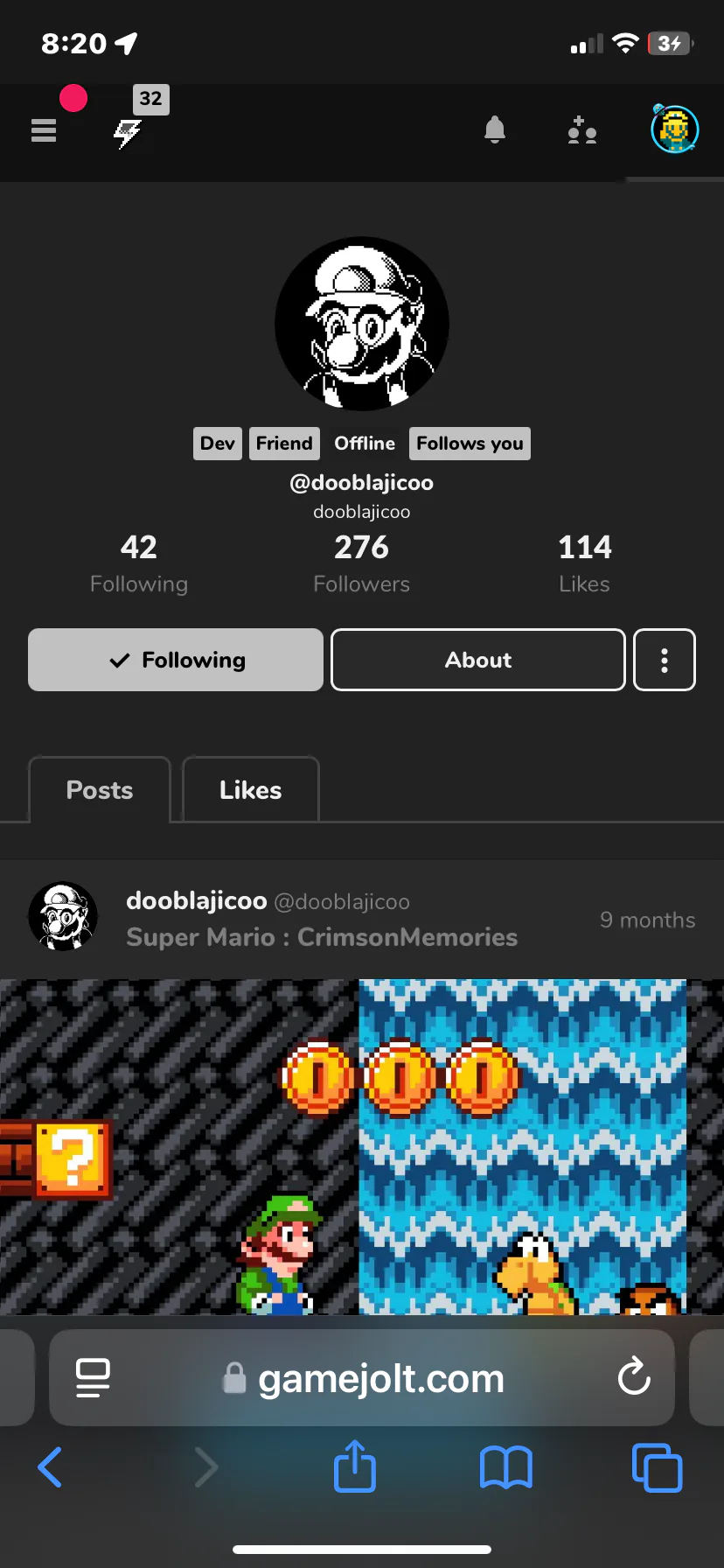Switch to the Likes tab
The image size is (724, 1568).
(250, 790)
